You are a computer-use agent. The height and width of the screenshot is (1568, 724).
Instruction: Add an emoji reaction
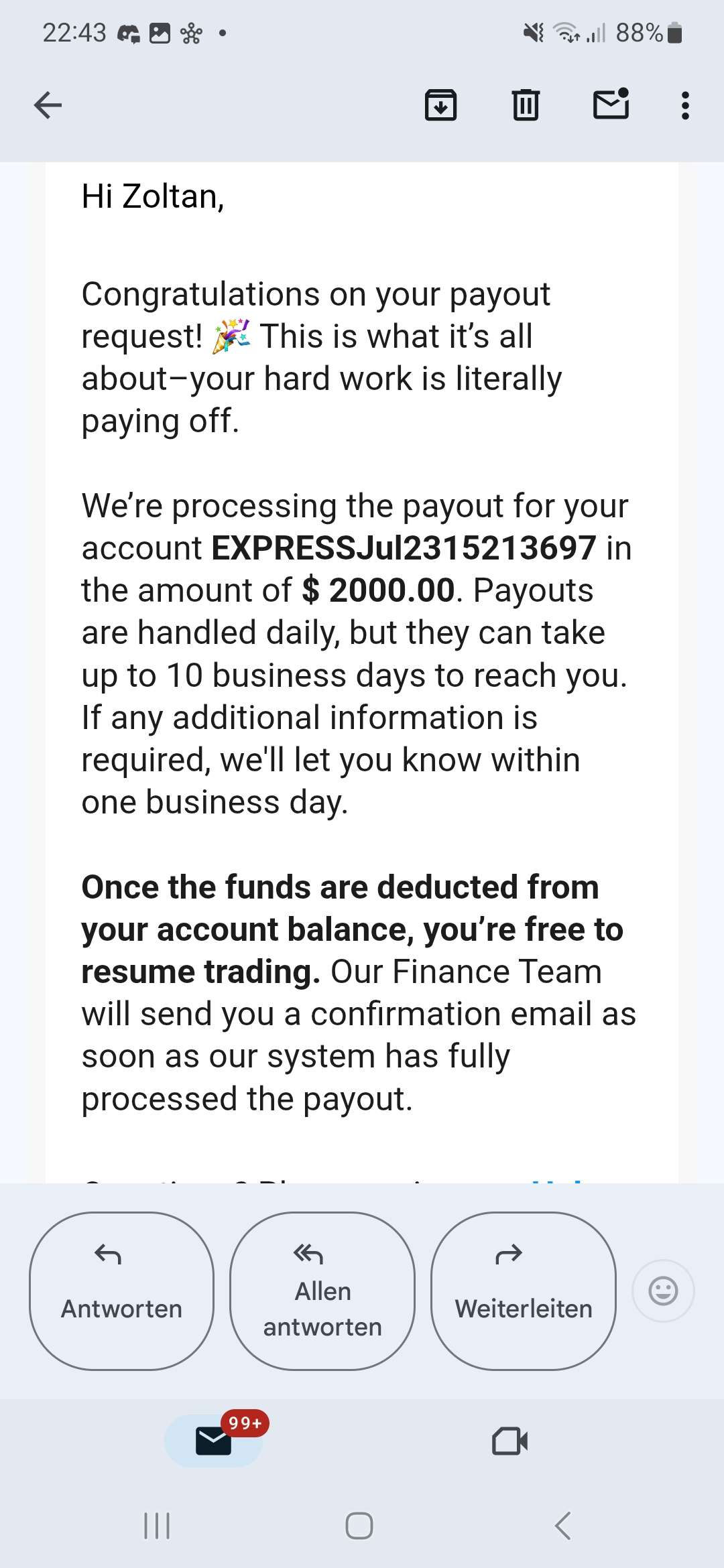pos(663,1291)
